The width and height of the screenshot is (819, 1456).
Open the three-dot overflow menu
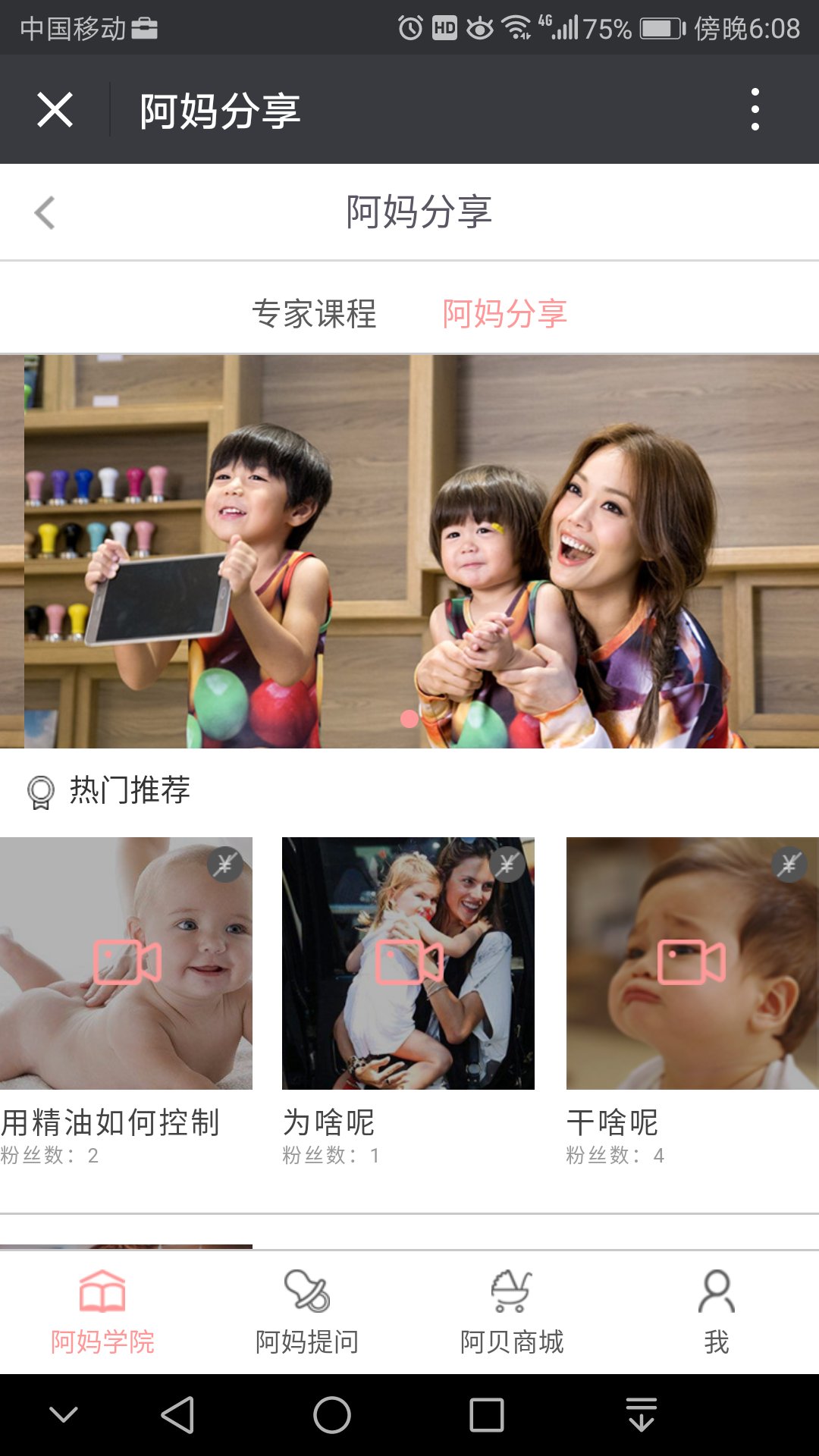click(x=755, y=110)
